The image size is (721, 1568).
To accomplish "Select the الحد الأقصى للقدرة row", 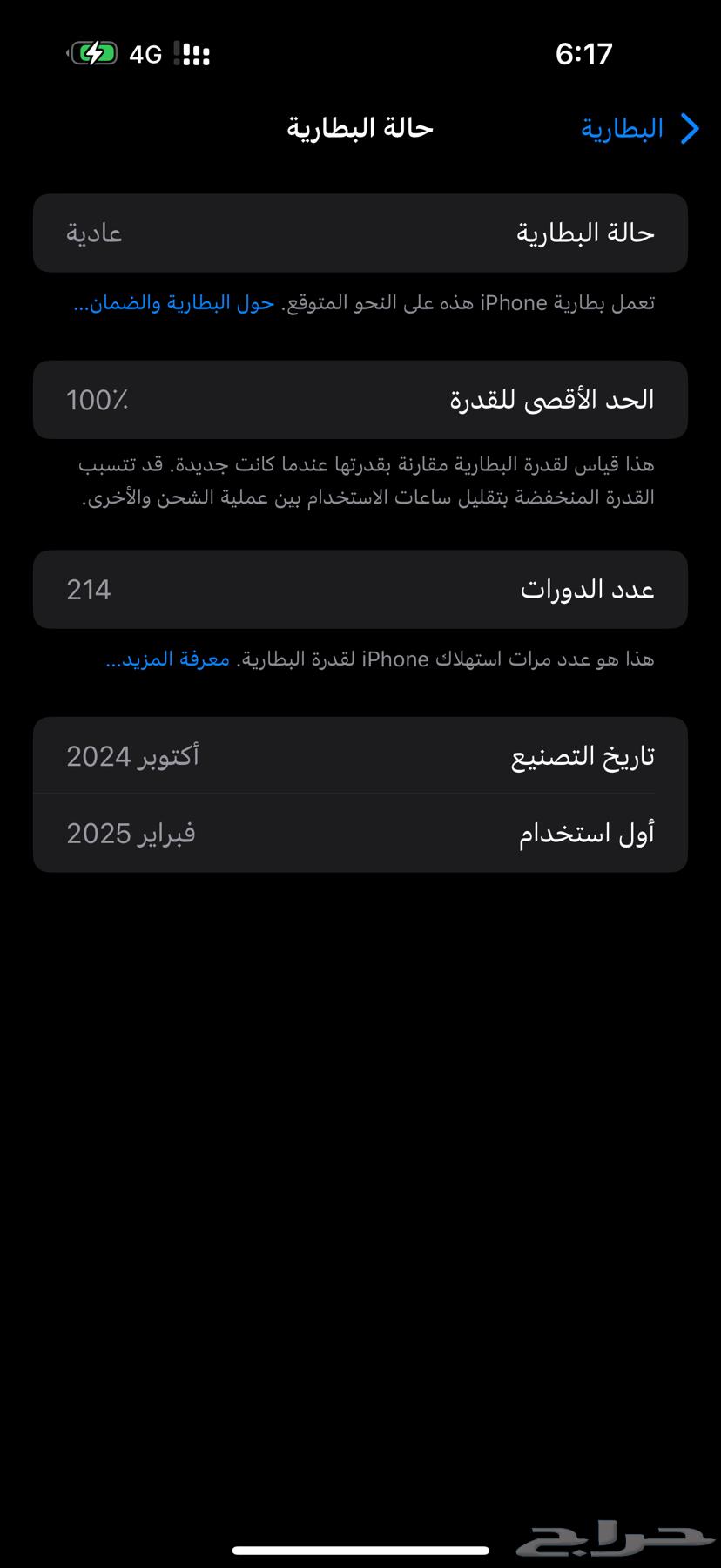I will point(360,399).
